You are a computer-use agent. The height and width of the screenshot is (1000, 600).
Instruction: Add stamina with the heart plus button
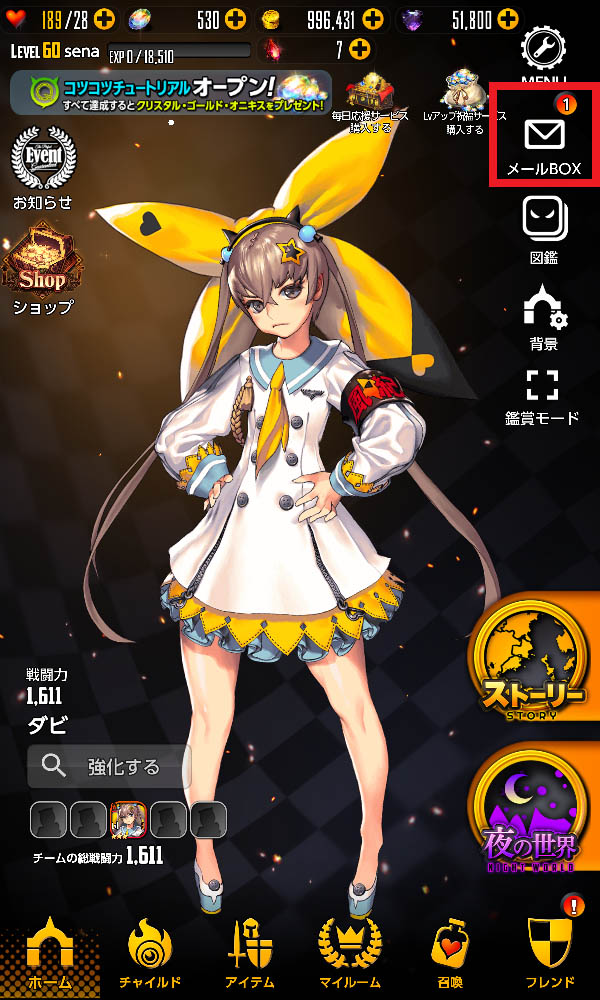point(103,18)
